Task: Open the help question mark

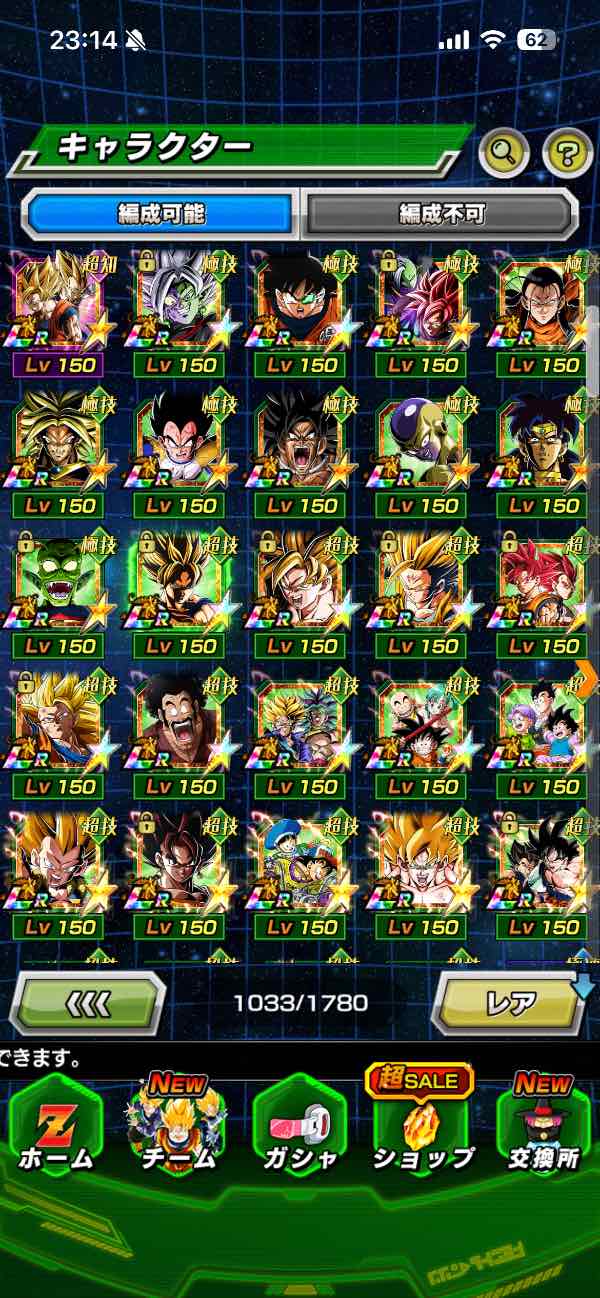Action: [x=567, y=153]
